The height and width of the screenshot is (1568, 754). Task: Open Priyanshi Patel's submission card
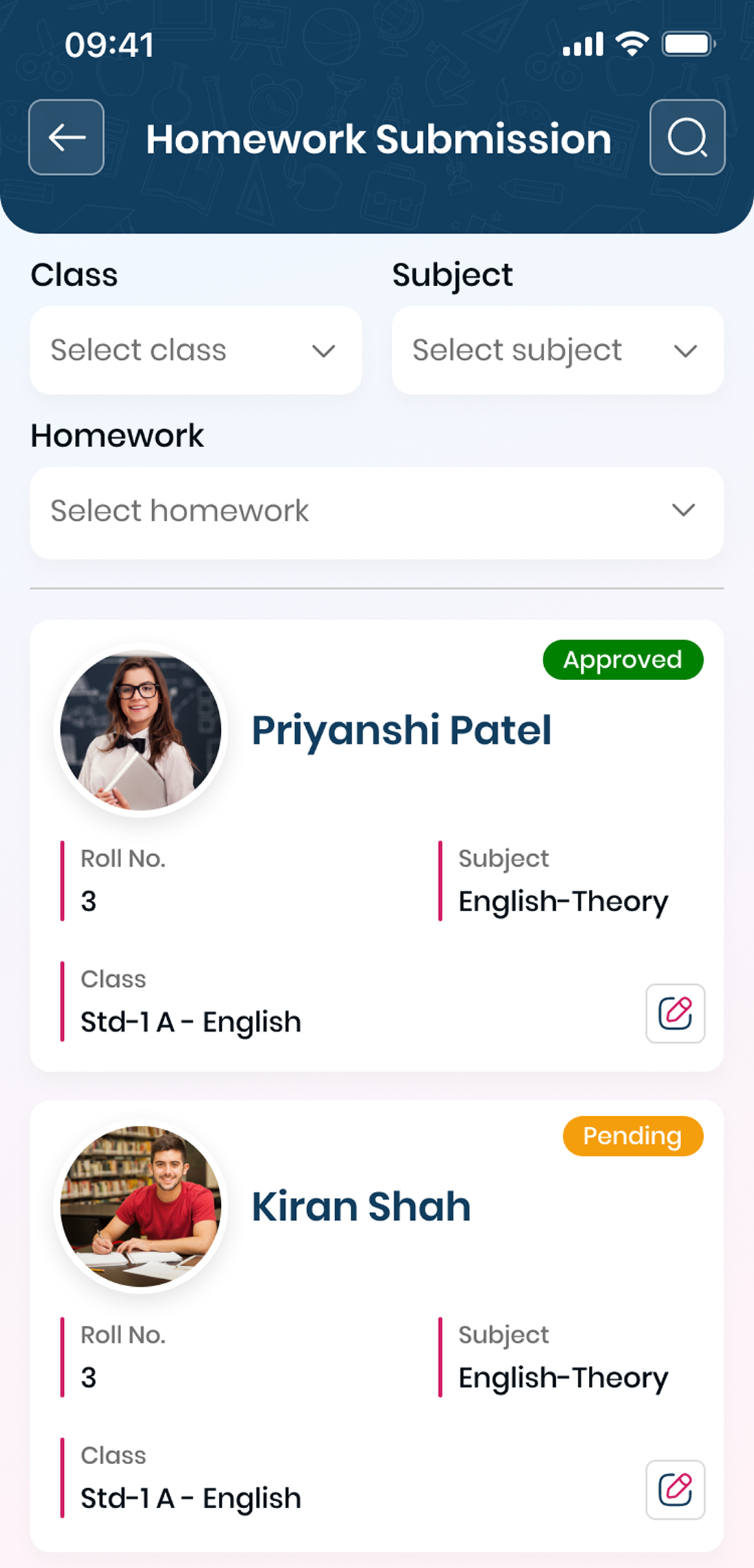tap(377, 845)
